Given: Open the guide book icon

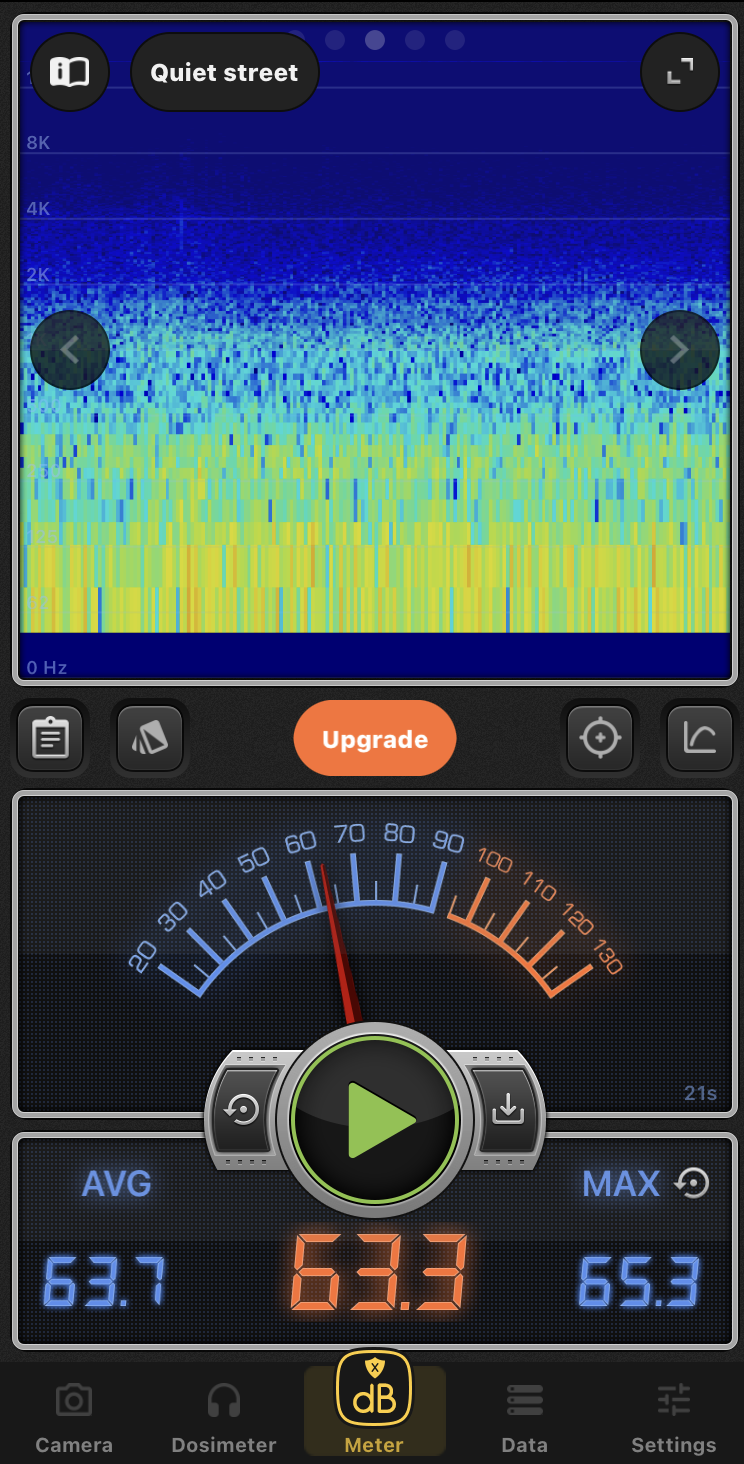Looking at the screenshot, I should pos(70,72).
